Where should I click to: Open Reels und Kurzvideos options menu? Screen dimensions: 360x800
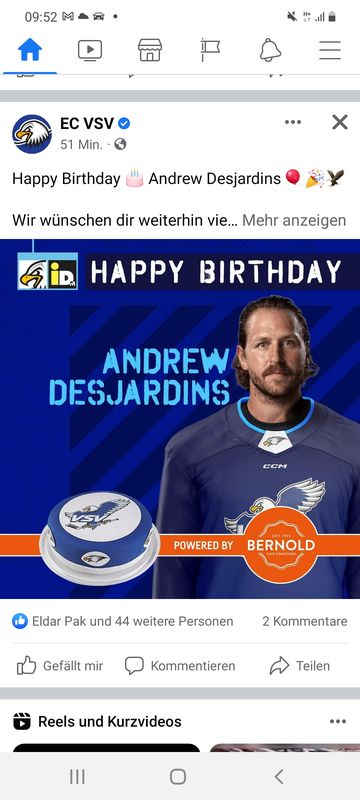[x=338, y=721]
